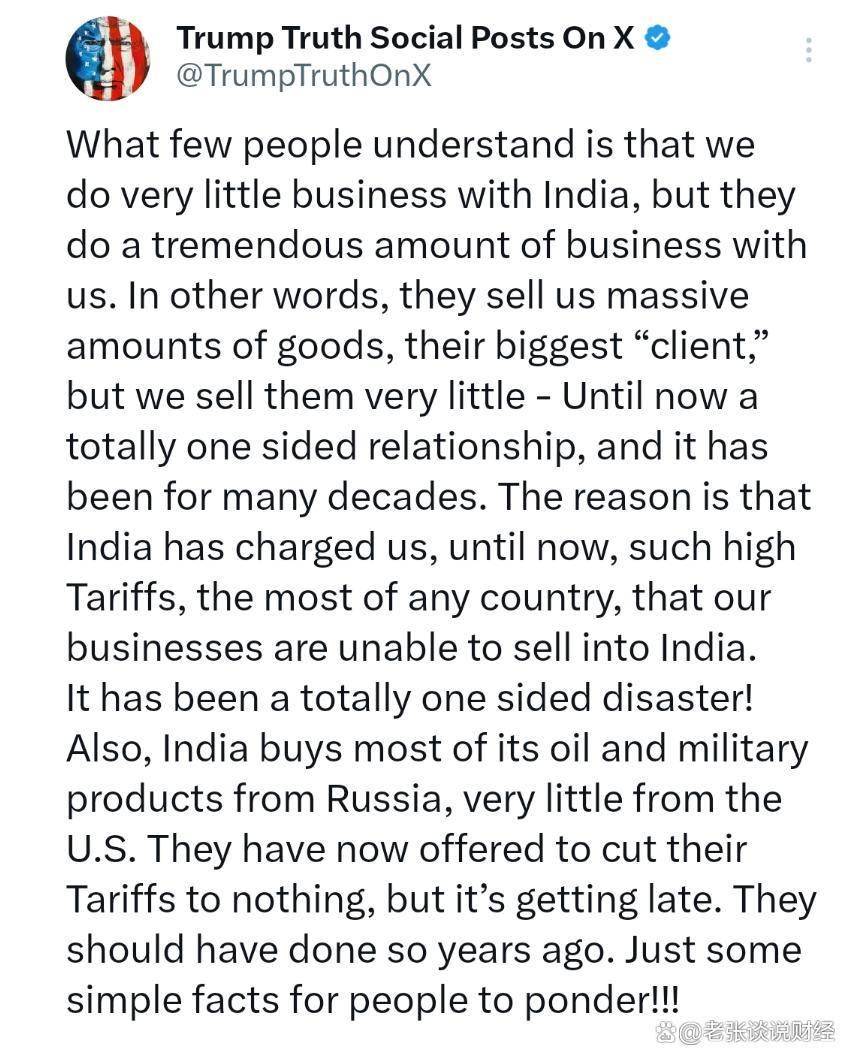Open the Trump Truth Social Posts profile picture
The width and height of the screenshot is (852, 1062).
[107, 58]
